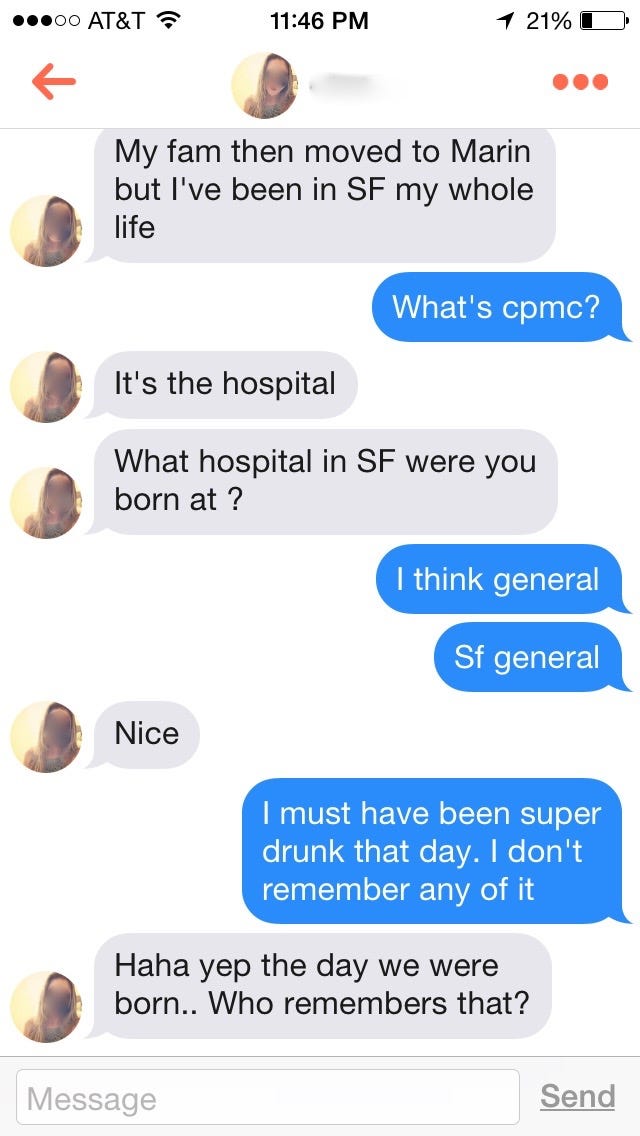Viewport: 640px width, 1136px height.
Task: Tap the Send button
Action: click(x=577, y=1096)
